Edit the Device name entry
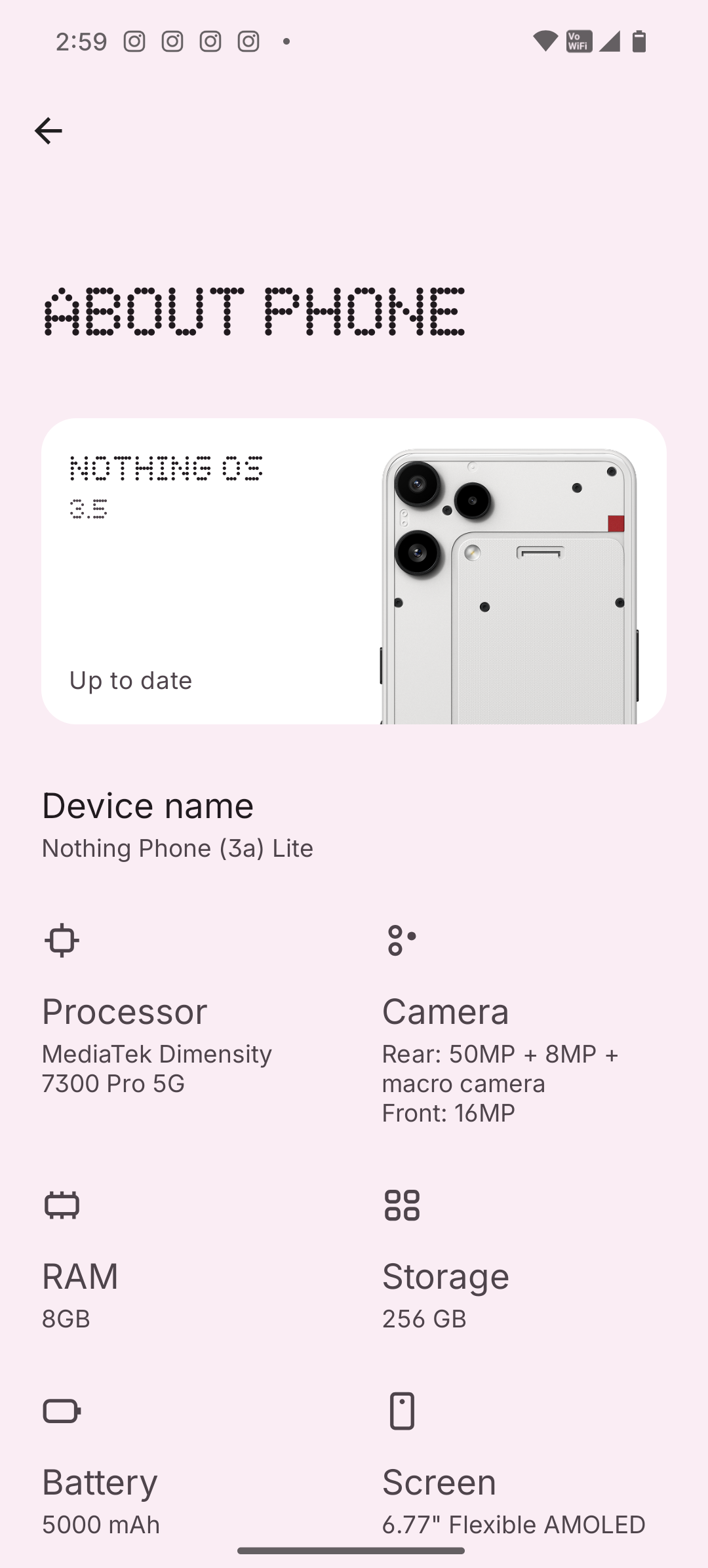This screenshot has width=708, height=1568. [177, 824]
